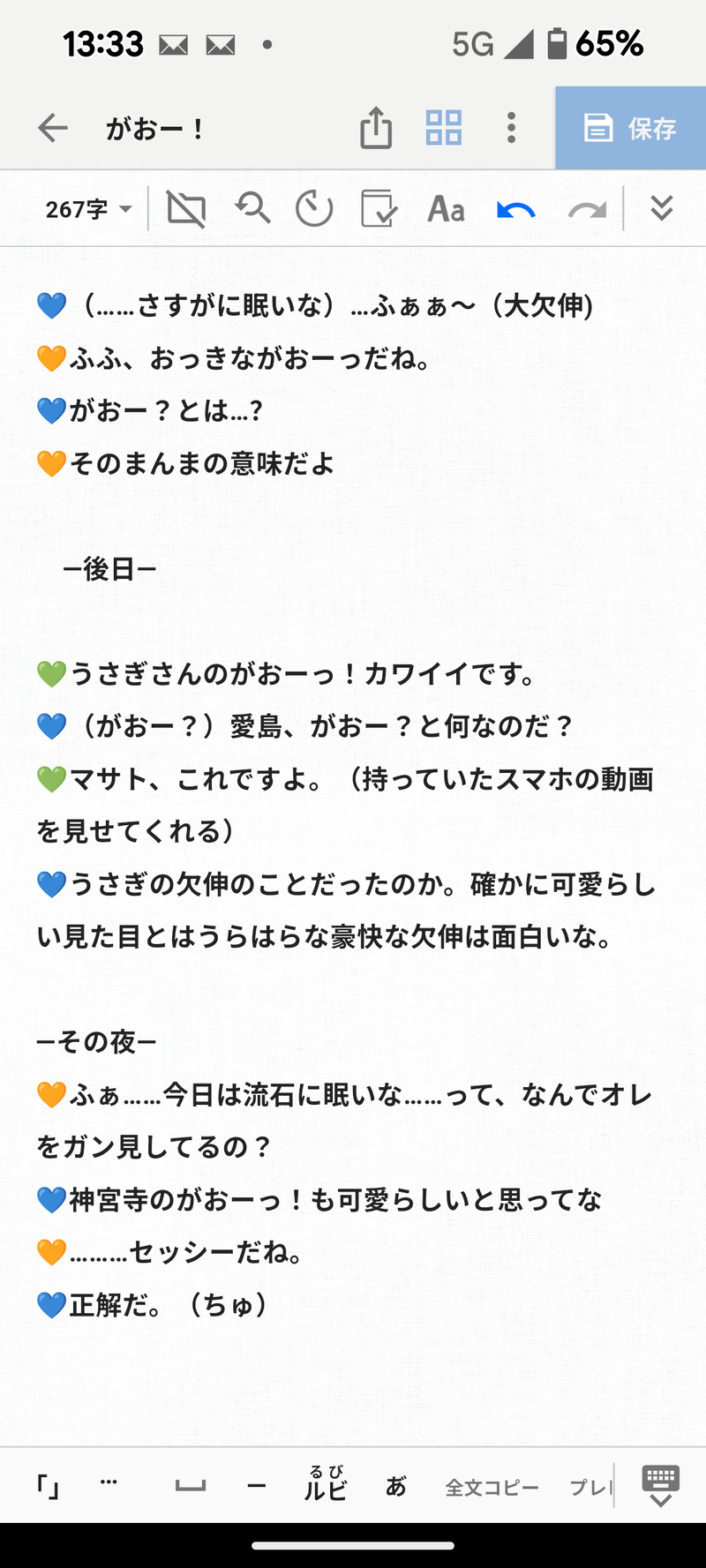Viewport: 706px width, 1568px height.
Task: Open the three-dot overflow menu
Action: [511, 129]
